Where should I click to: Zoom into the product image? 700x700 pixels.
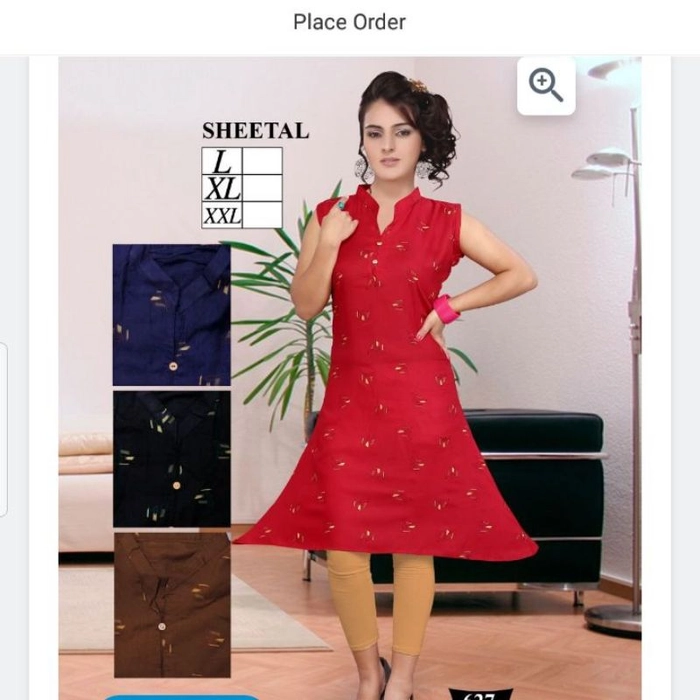(546, 86)
